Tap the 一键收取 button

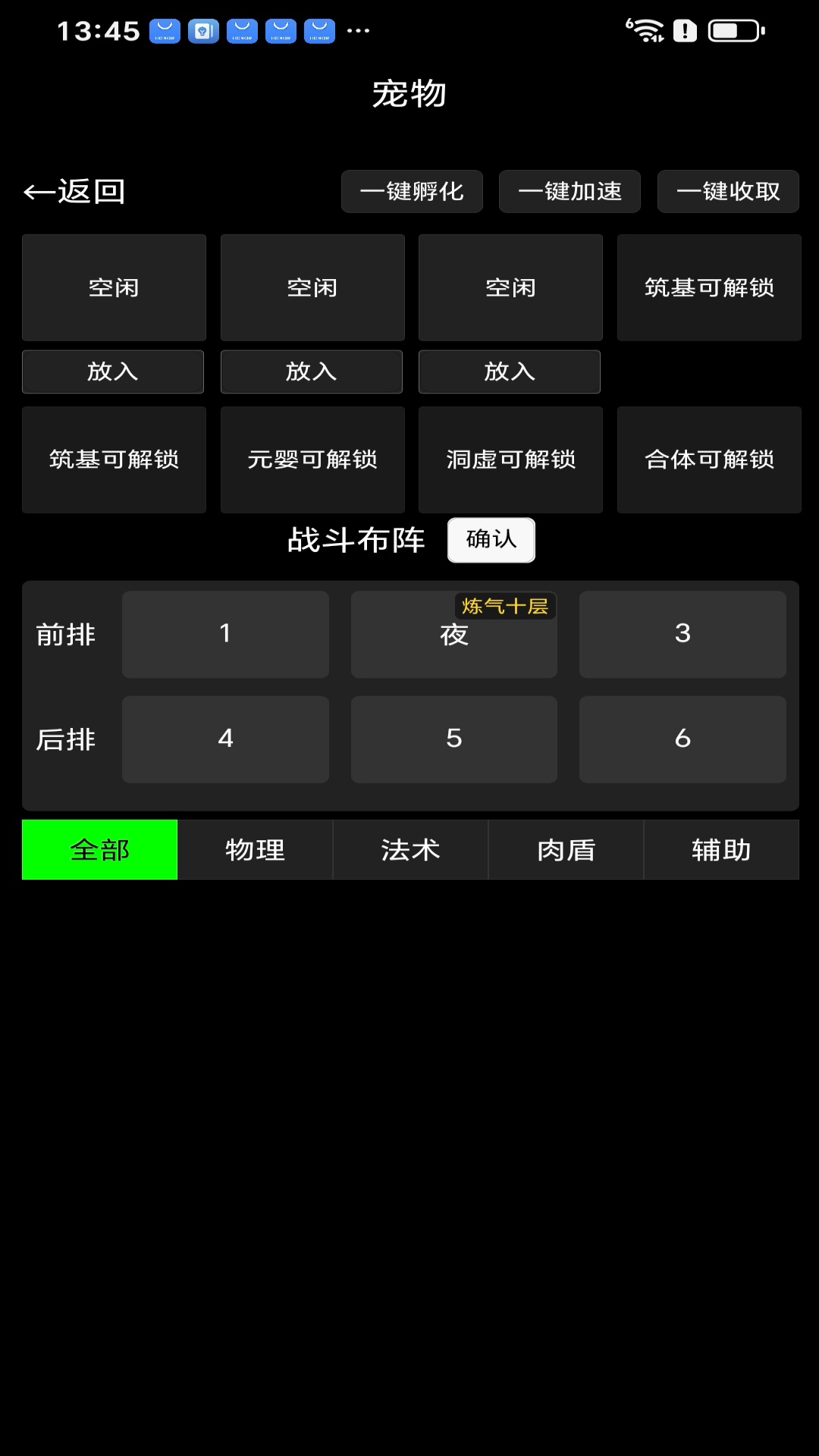[x=728, y=191]
